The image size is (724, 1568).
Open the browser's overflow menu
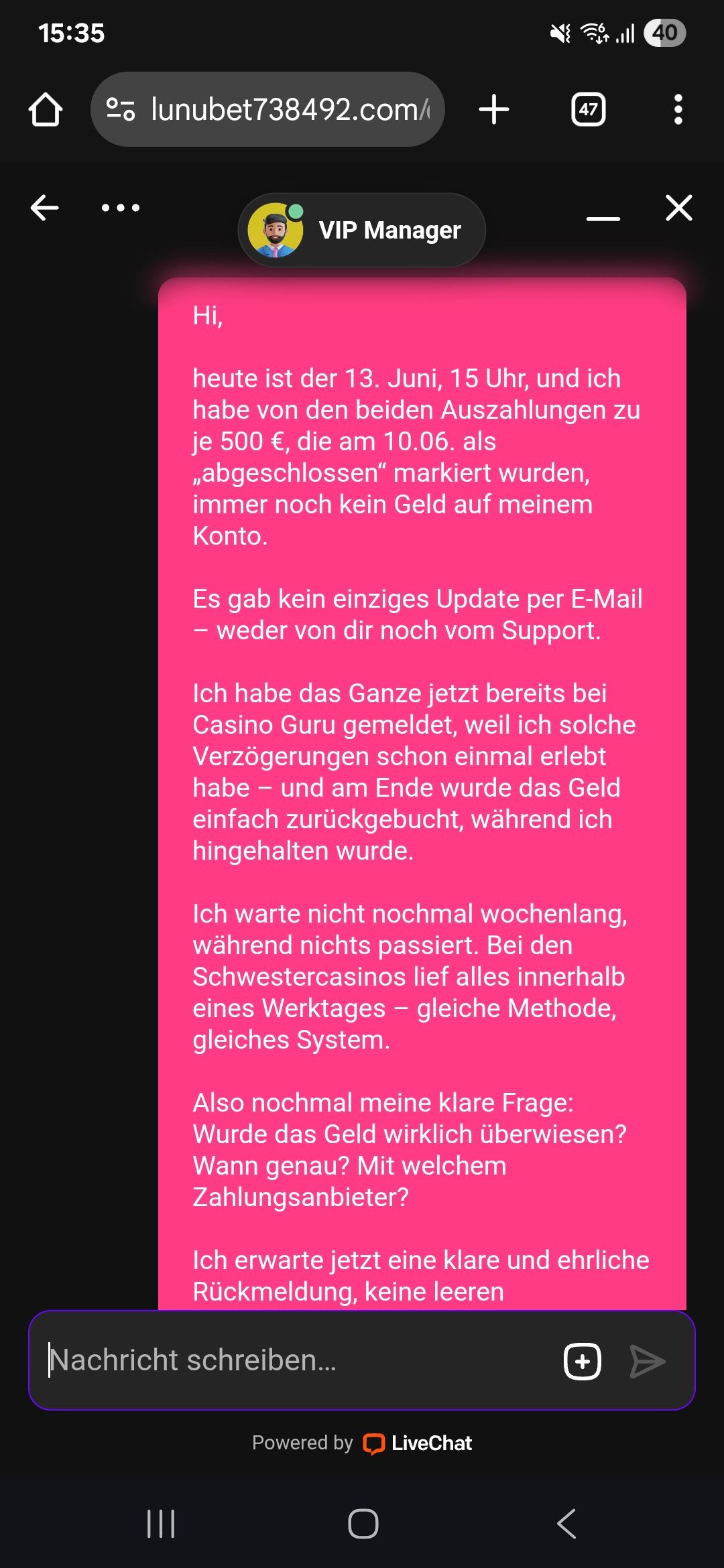678,109
